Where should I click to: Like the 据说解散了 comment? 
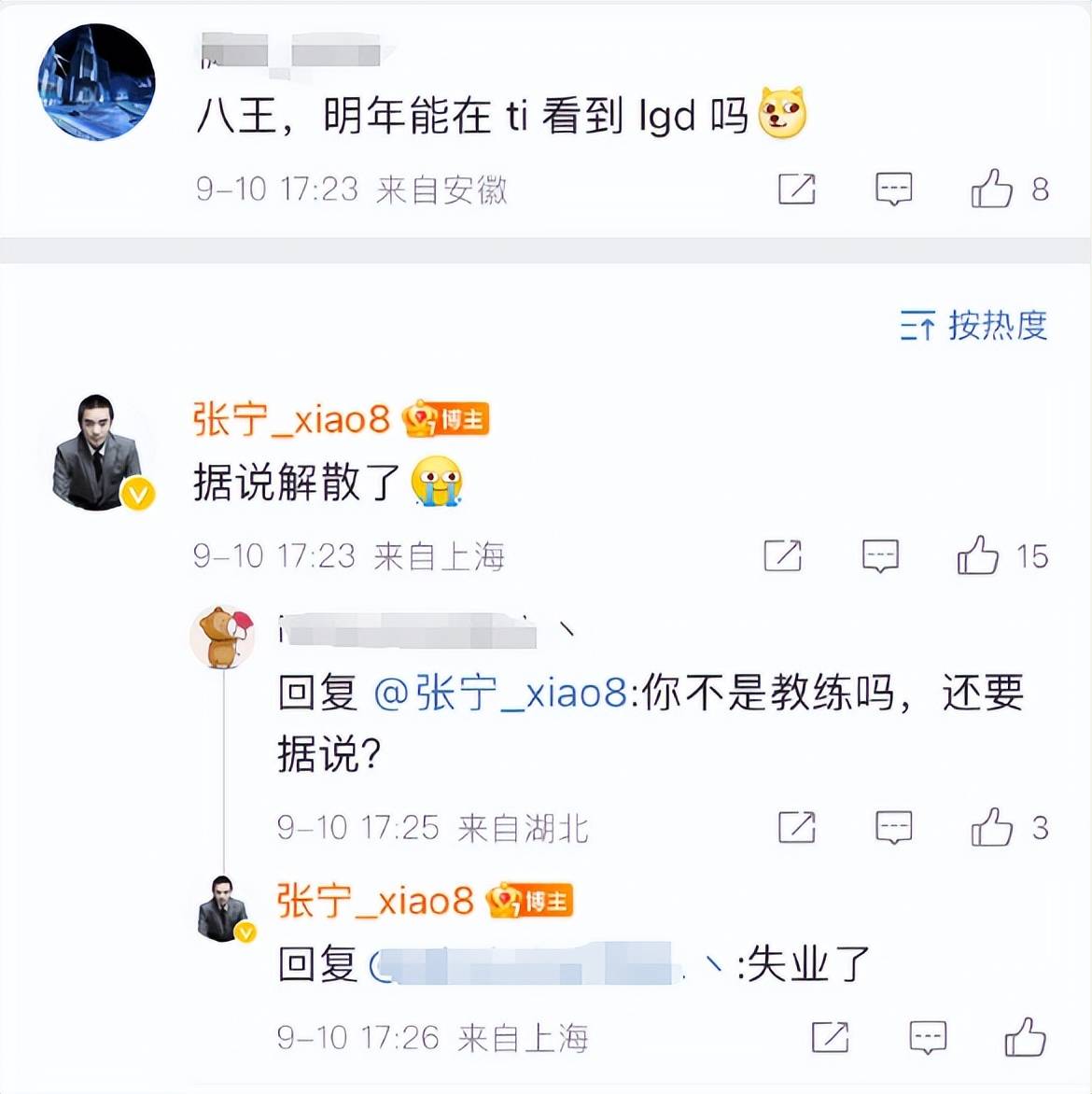tap(978, 556)
